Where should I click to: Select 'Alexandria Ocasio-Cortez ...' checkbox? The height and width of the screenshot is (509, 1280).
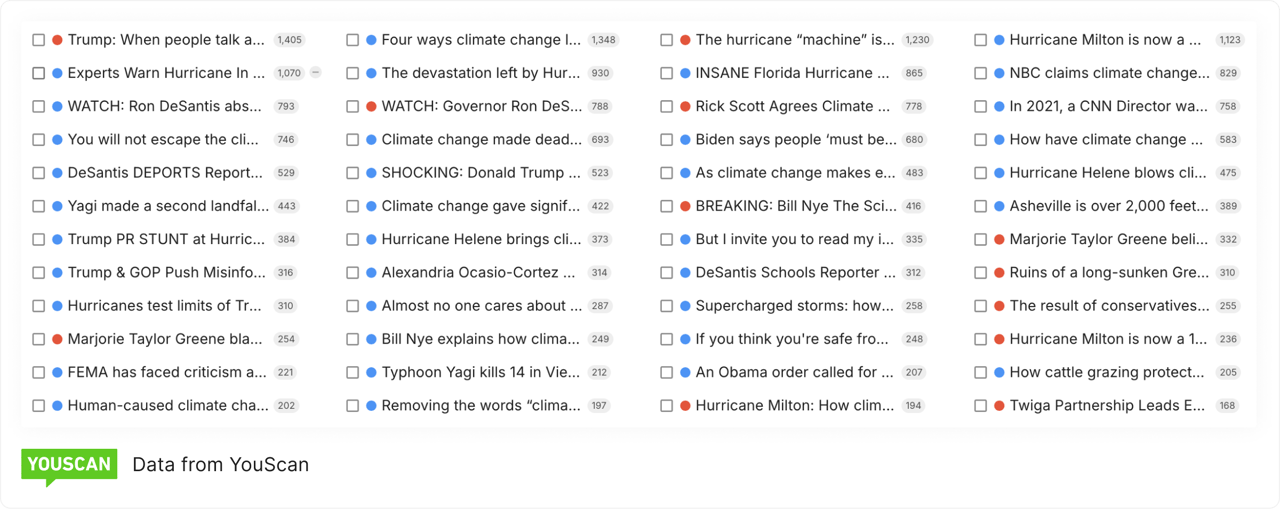(x=352, y=273)
